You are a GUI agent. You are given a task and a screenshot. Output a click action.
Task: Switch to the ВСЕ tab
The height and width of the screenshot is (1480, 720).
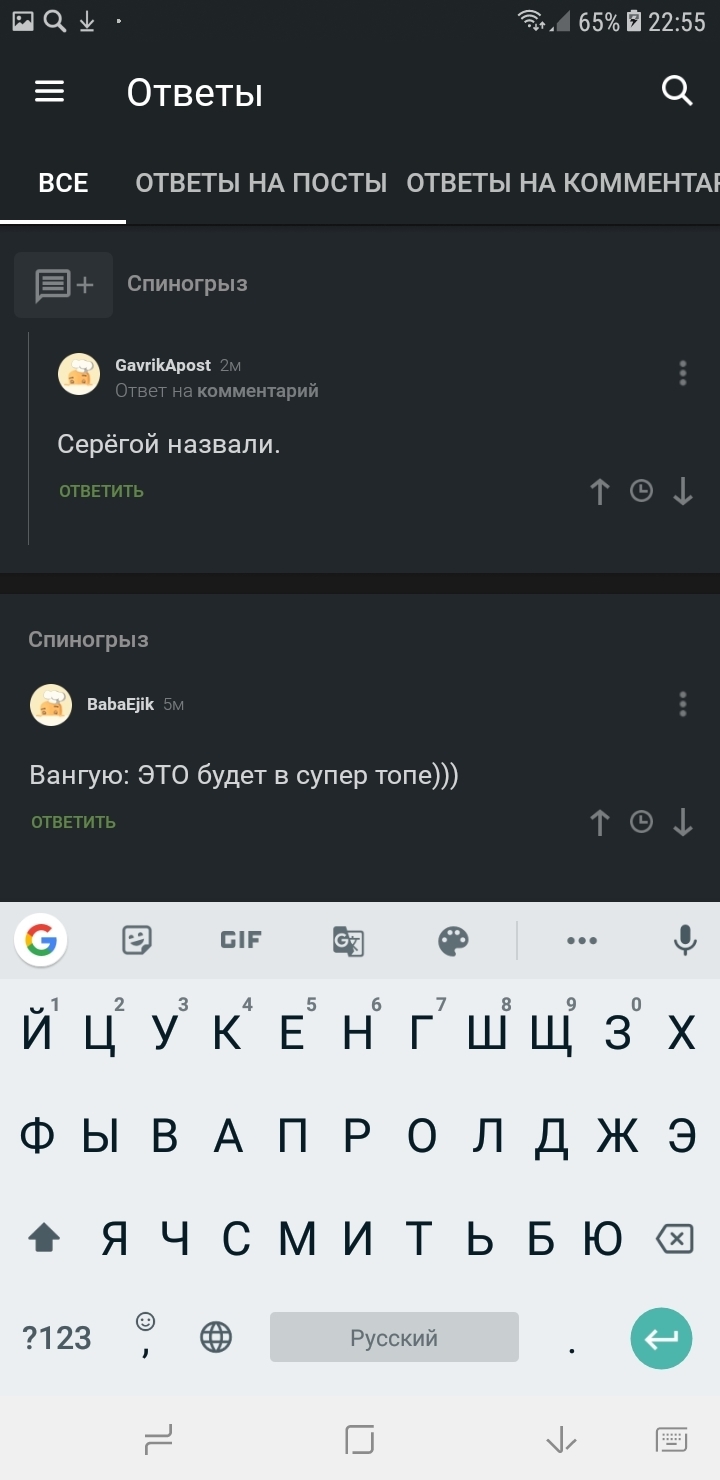63,183
